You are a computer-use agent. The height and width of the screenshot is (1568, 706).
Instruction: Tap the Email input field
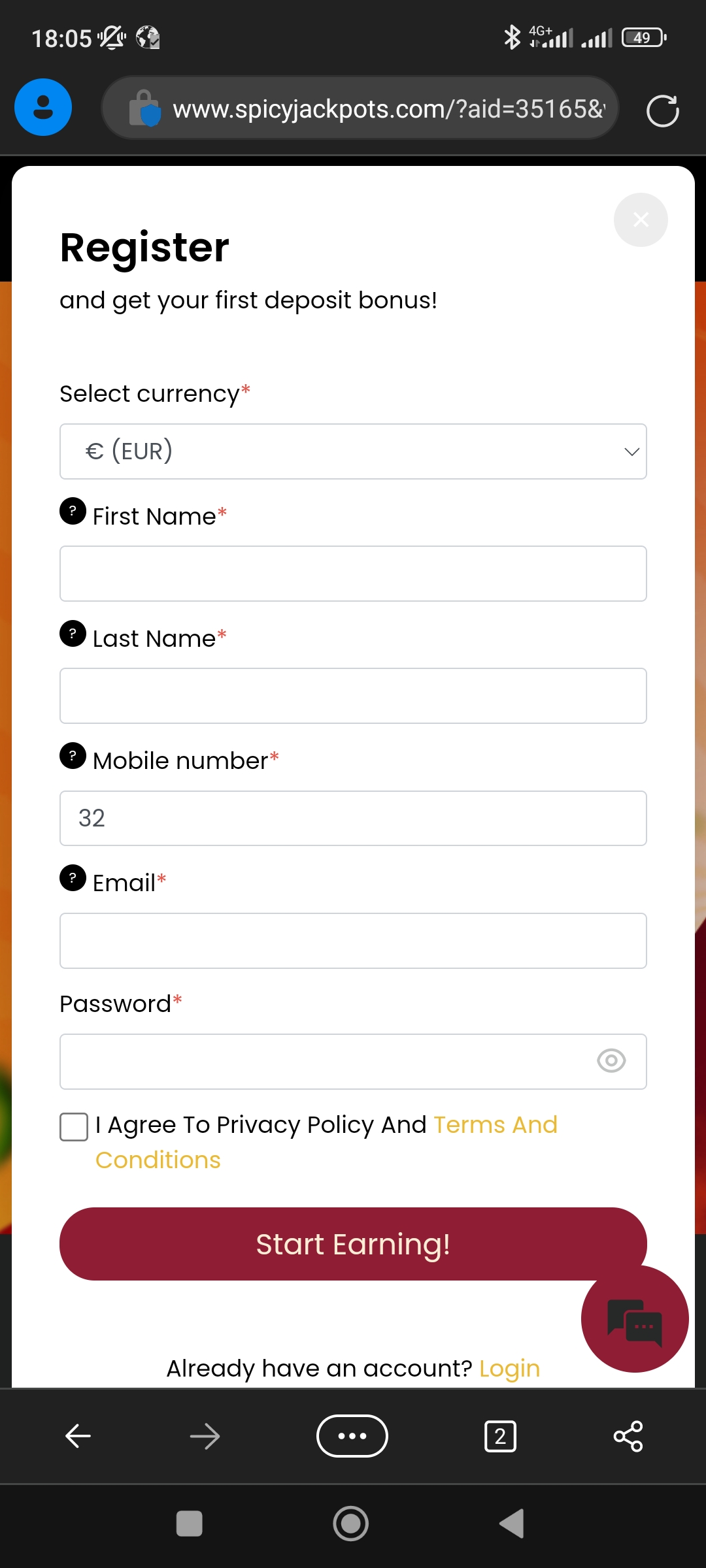(x=353, y=940)
